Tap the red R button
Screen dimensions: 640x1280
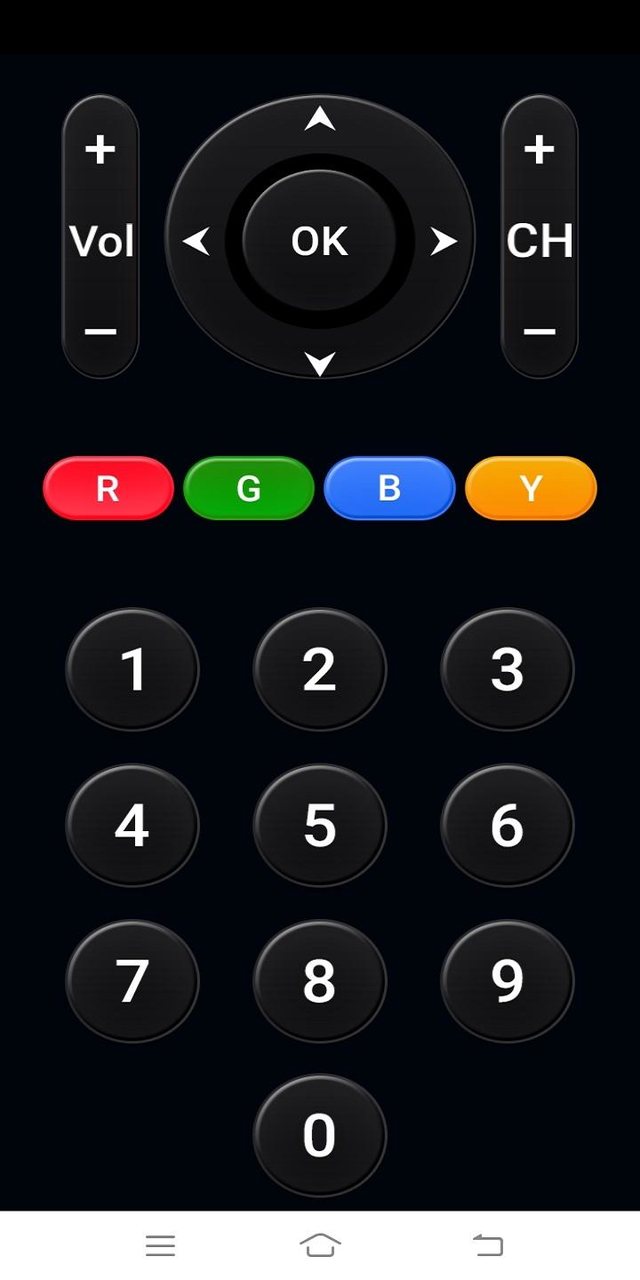108,489
